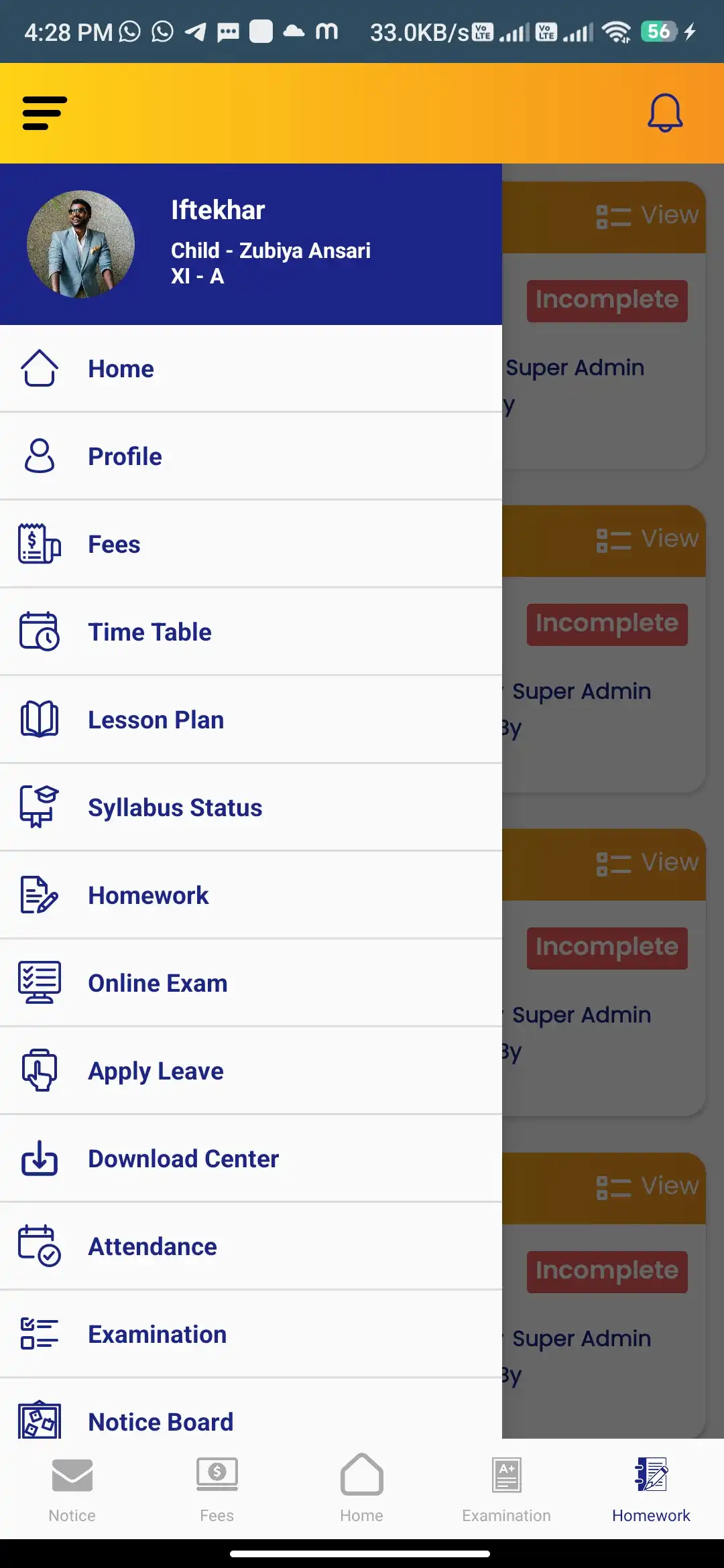Tap the Download Center icon
The width and height of the screenshot is (724, 1568).
click(x=39, y=1159)
